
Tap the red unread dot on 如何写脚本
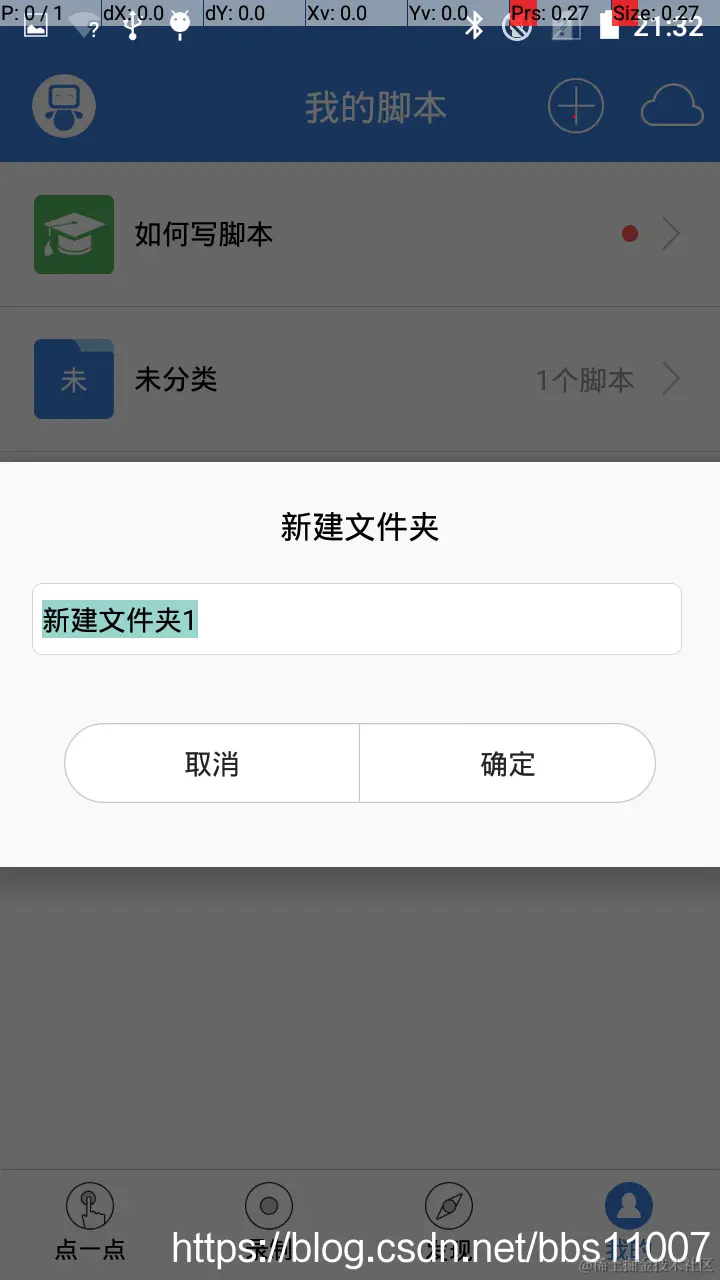point(629,233)
